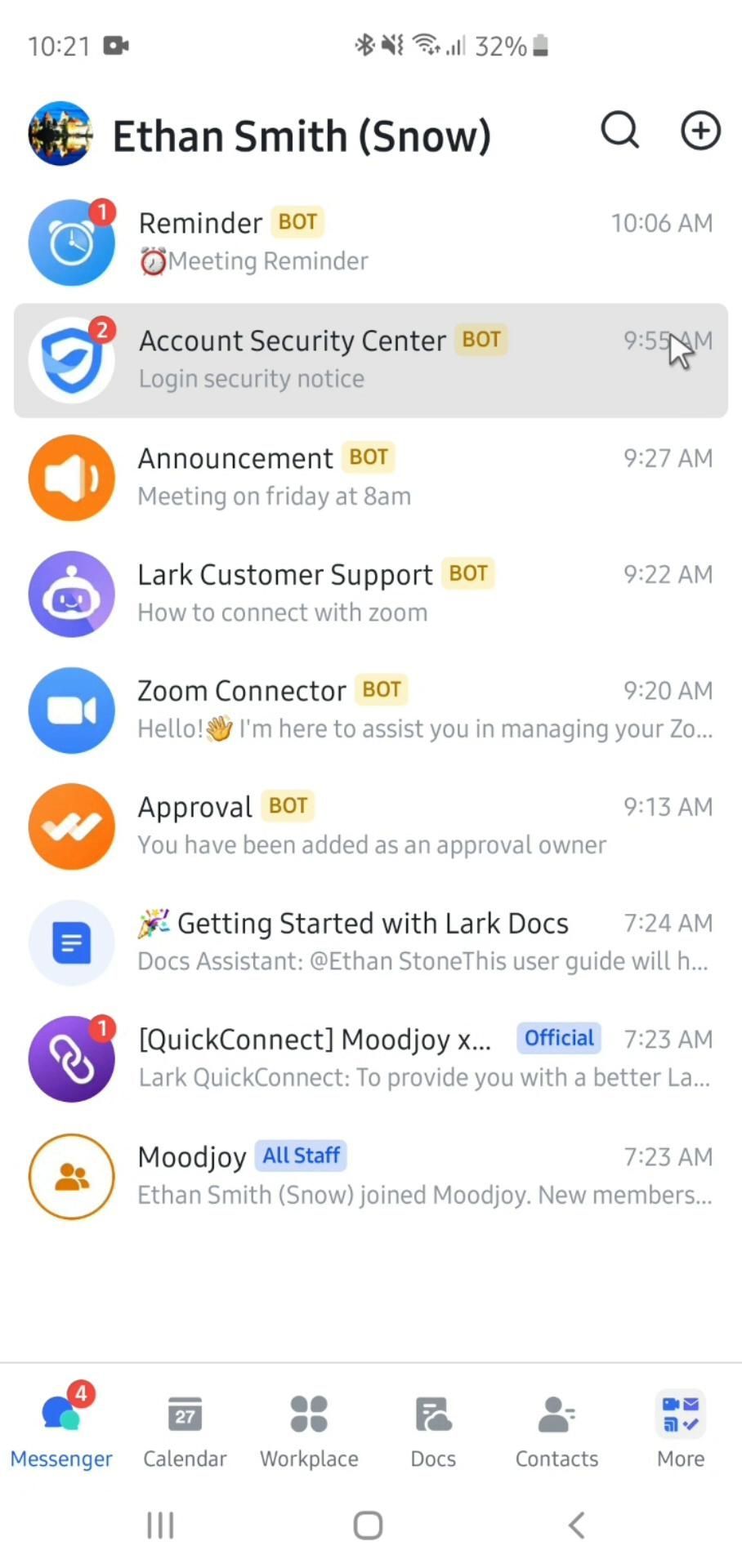View the Announcement bot chat
The width and height of the screenshot is (742, 1568).
coord(370,478)
